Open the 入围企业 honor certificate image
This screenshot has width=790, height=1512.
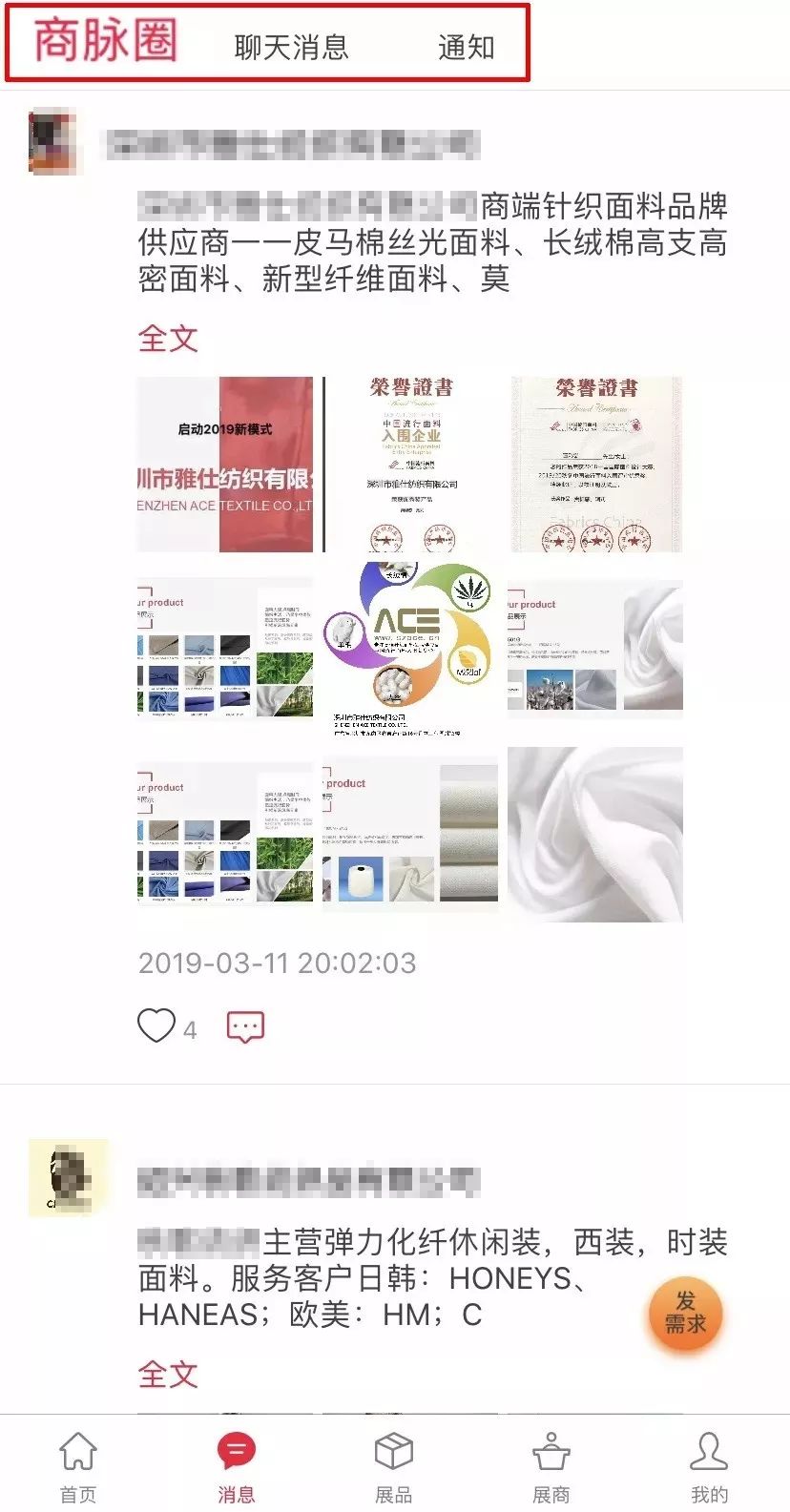click(411, 465)
